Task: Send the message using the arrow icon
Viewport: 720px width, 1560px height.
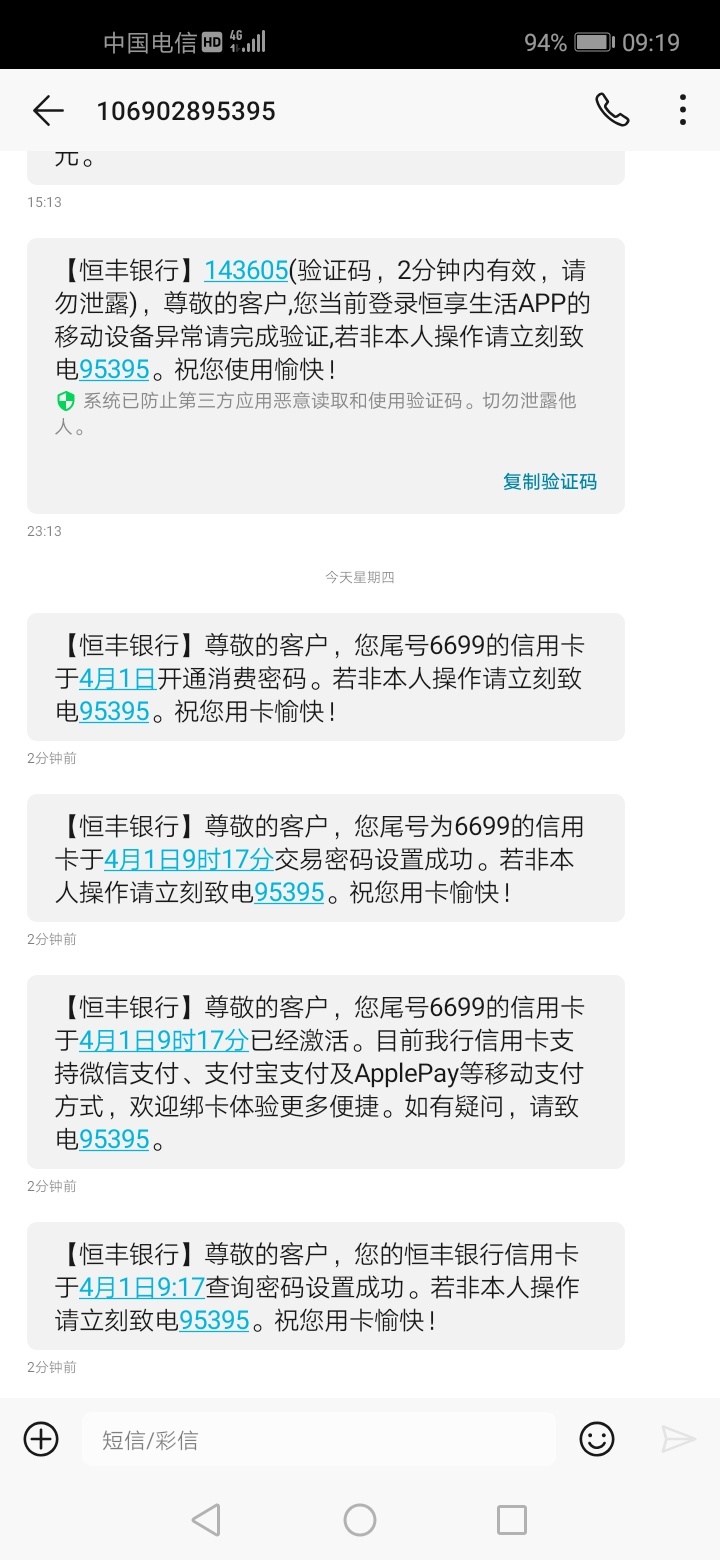Action: click(678, 1439)
